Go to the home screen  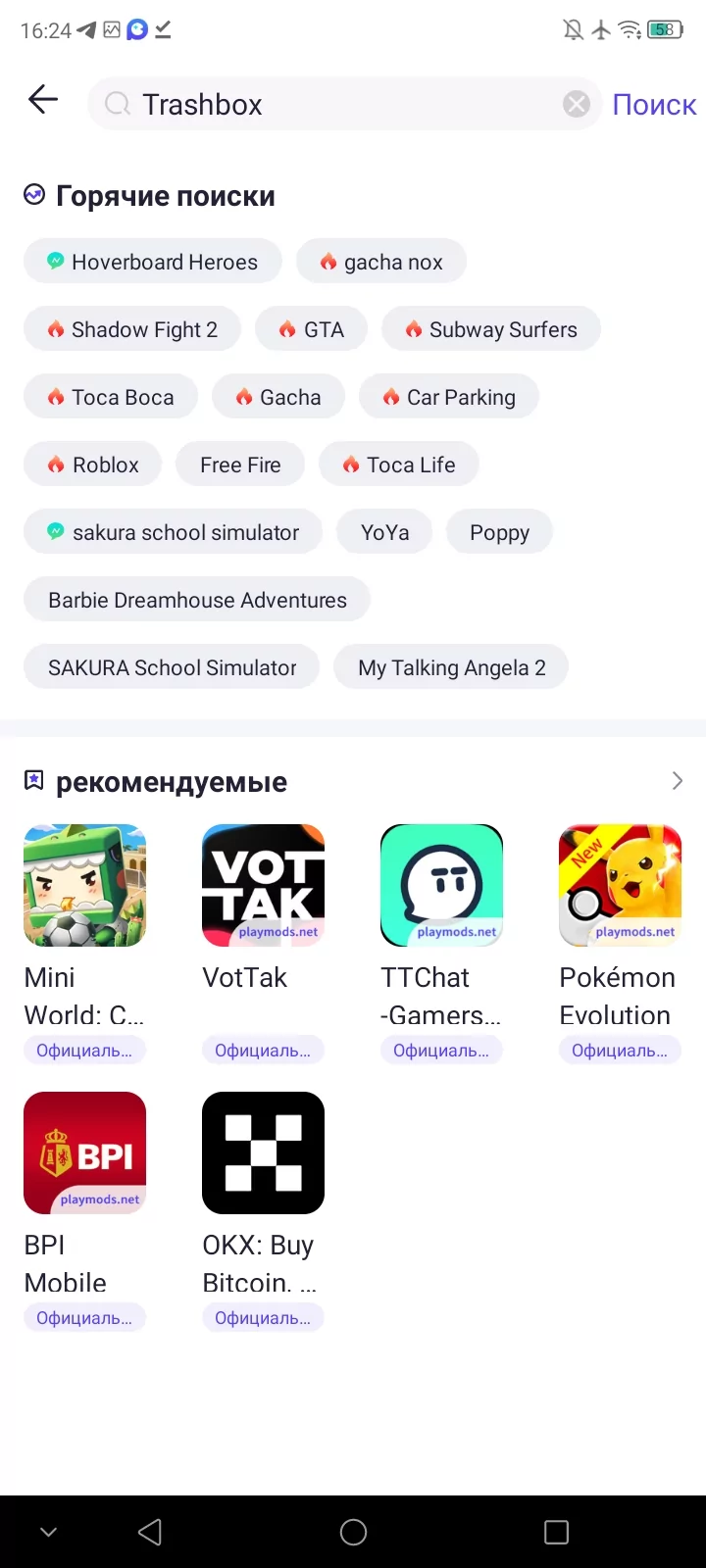point(353,1532)
